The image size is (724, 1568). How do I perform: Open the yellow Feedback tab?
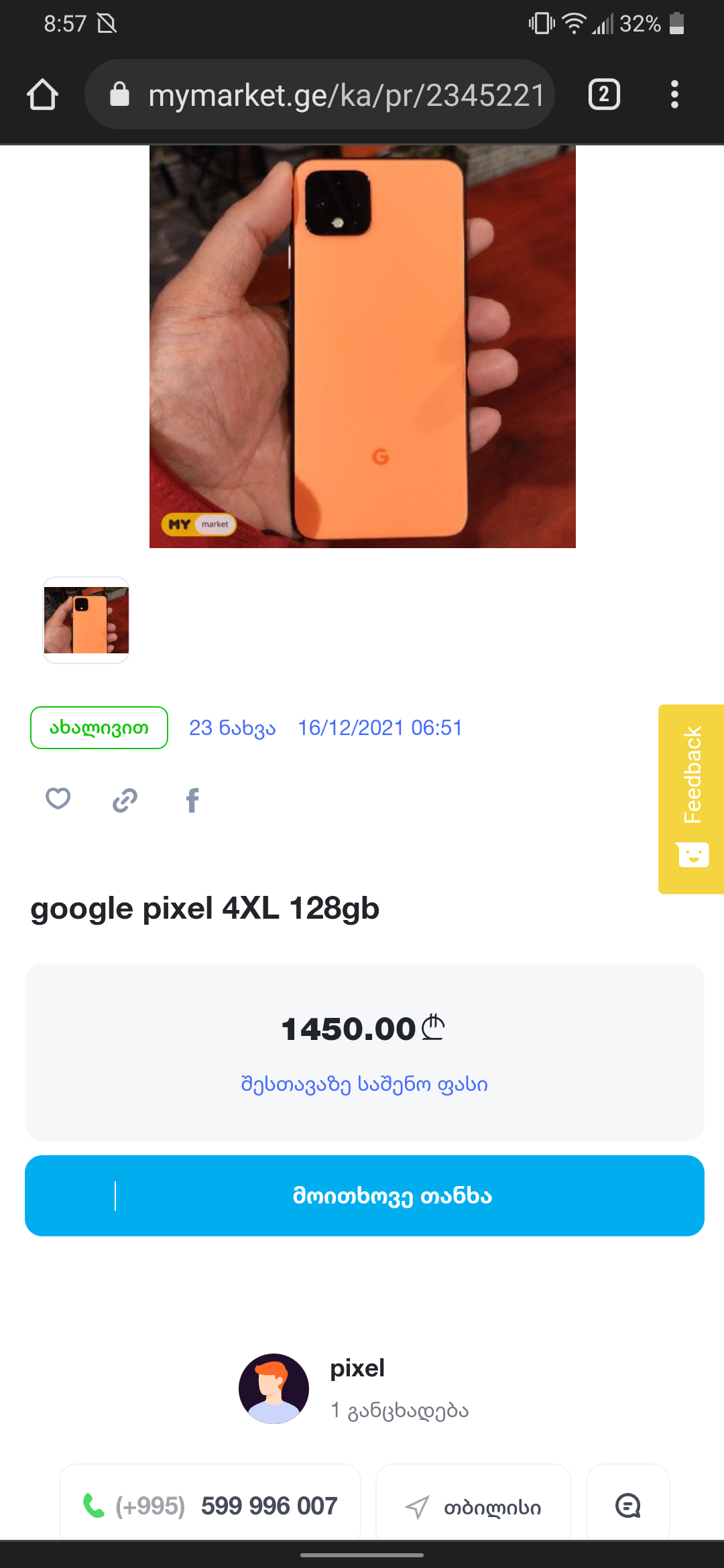click(691, 799)
